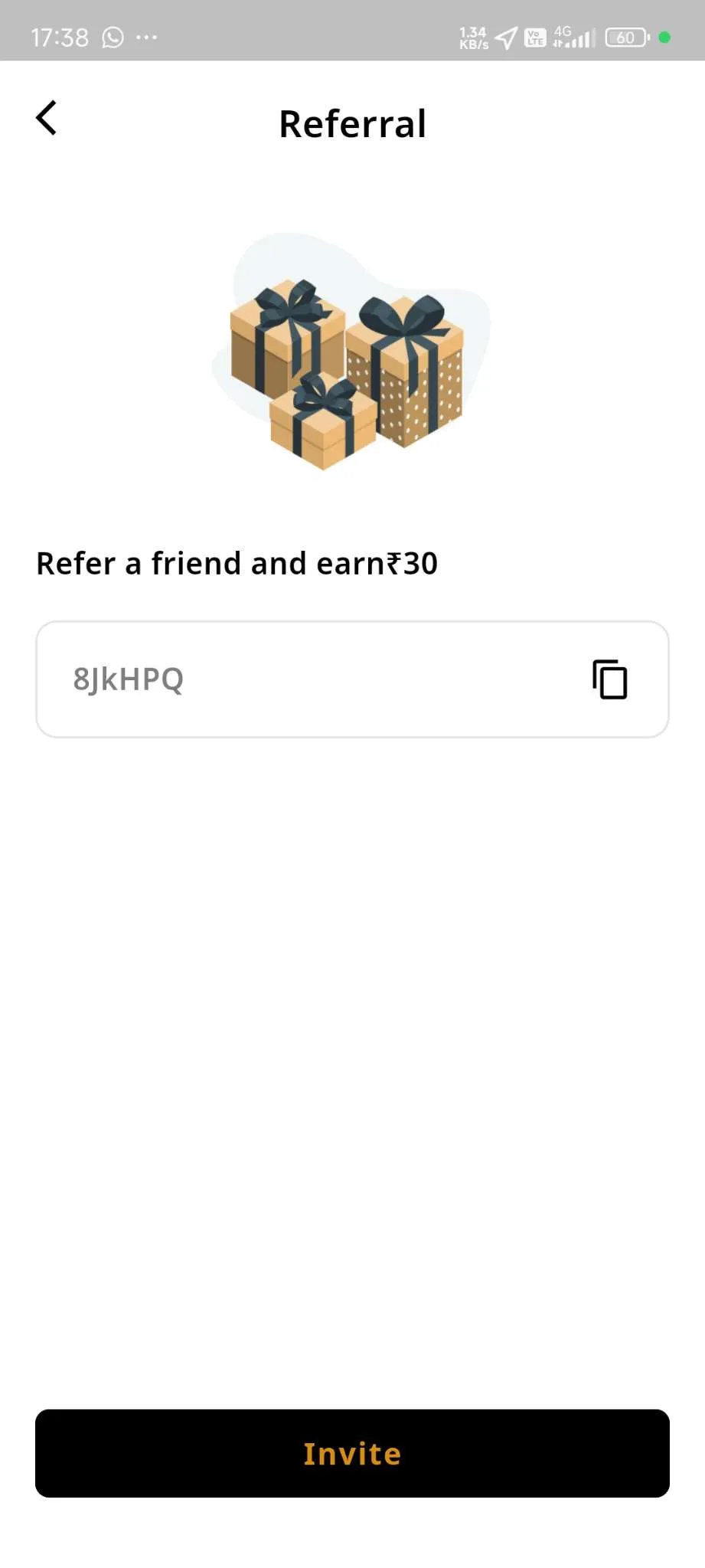Tap the Referral screen title
This screenshot has width=705, height=1568.
click(353, 123)
